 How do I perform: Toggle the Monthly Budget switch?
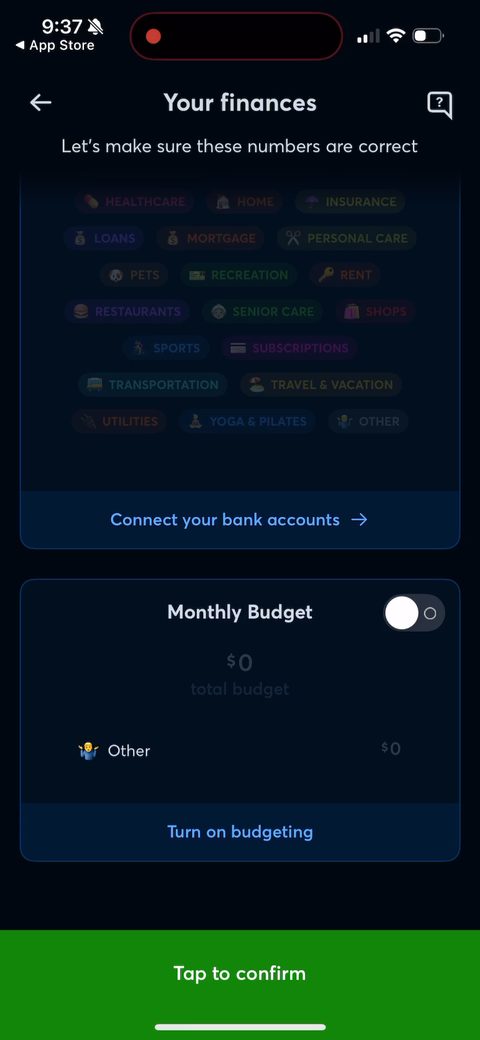pyautogui.click(x=414, y=613)
